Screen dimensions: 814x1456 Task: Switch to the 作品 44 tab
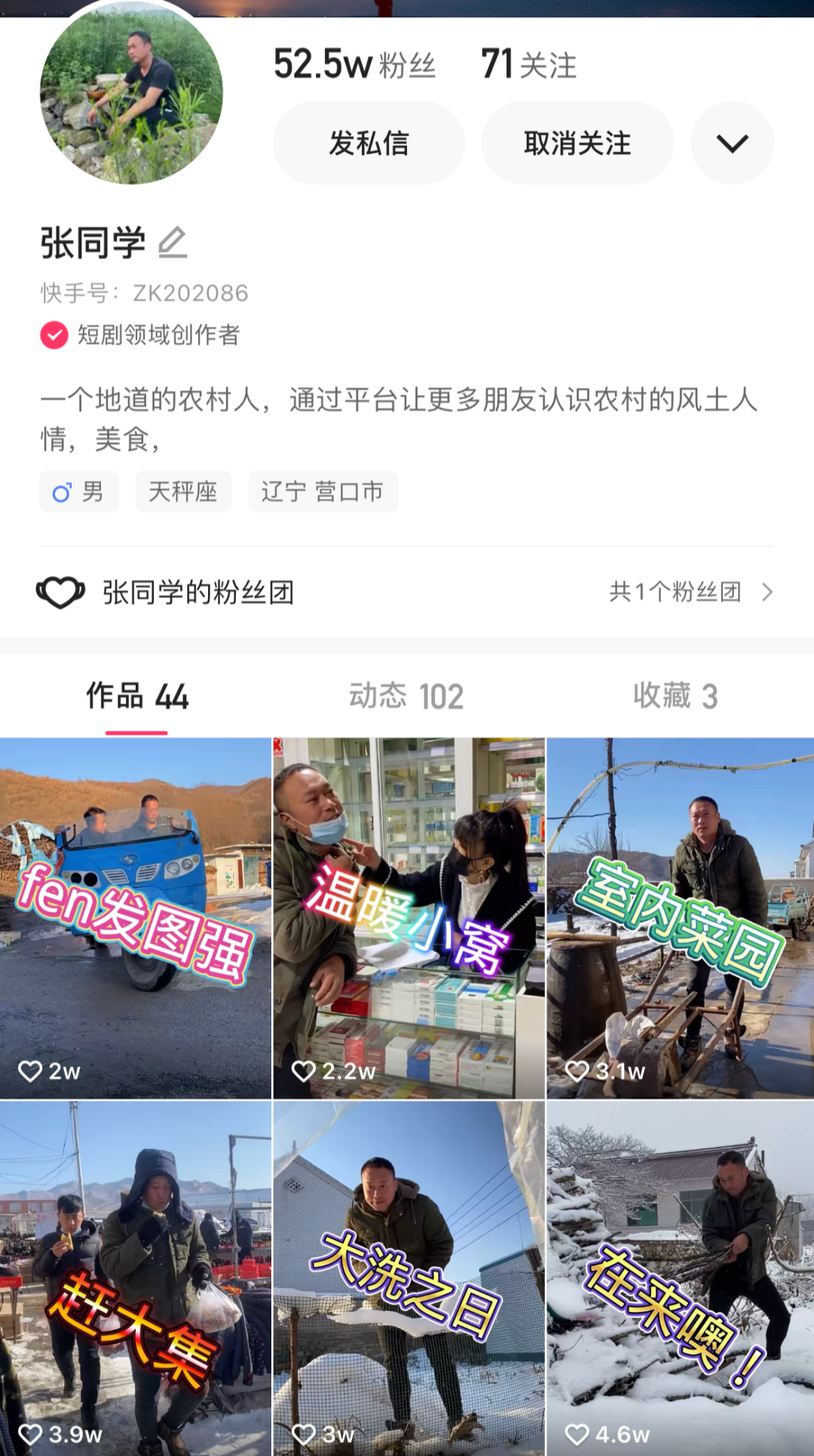(x=136, y=696)
